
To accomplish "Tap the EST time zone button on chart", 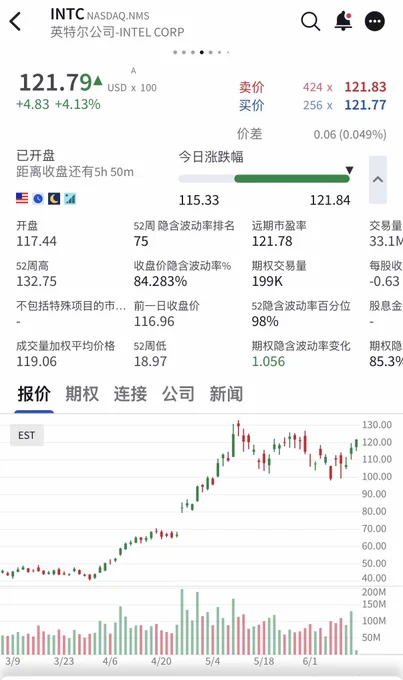I will [x=26, y=435].
